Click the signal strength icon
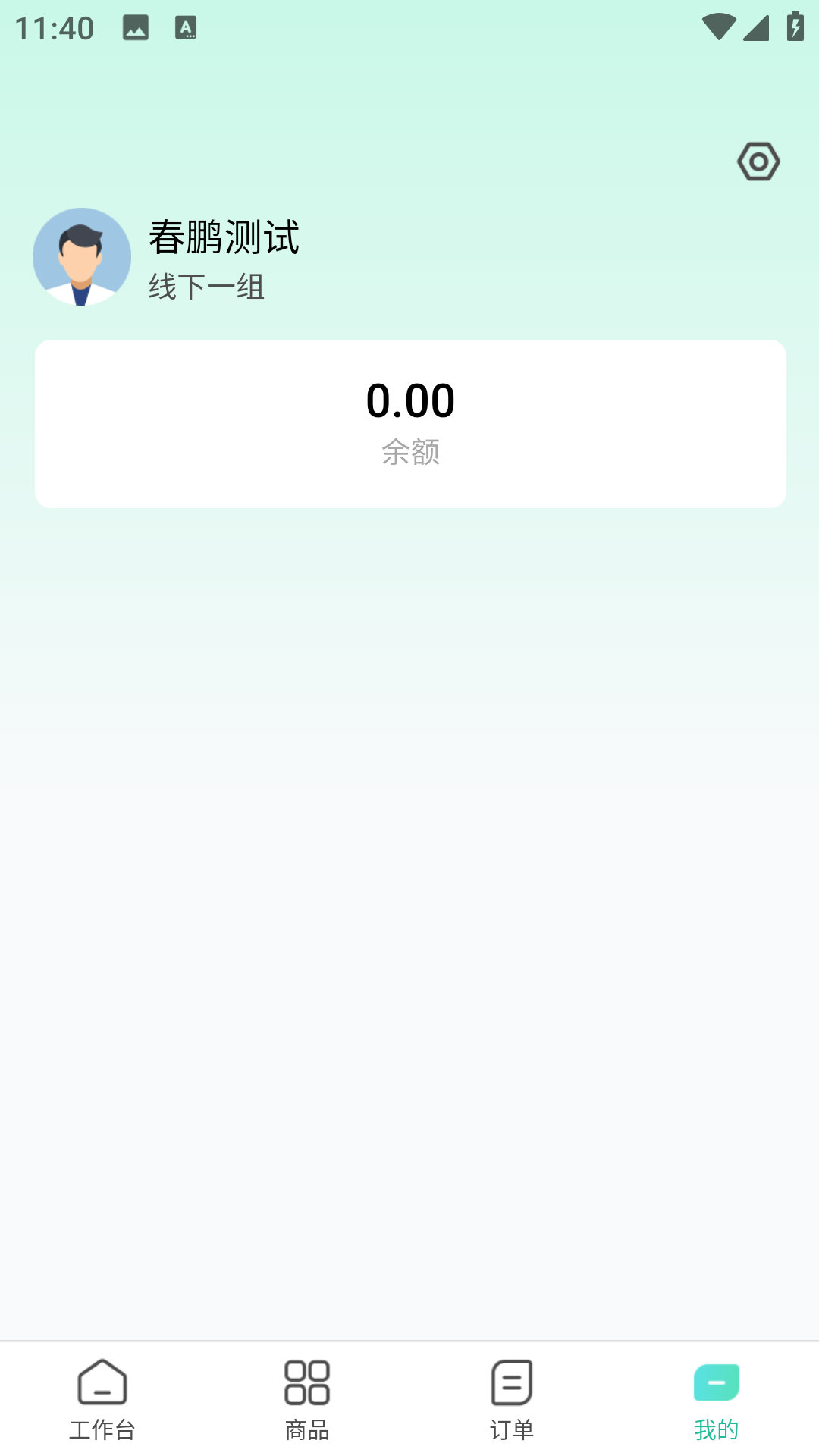The image size is (819, 1456). pyautogui.click(x=758, y=29)
